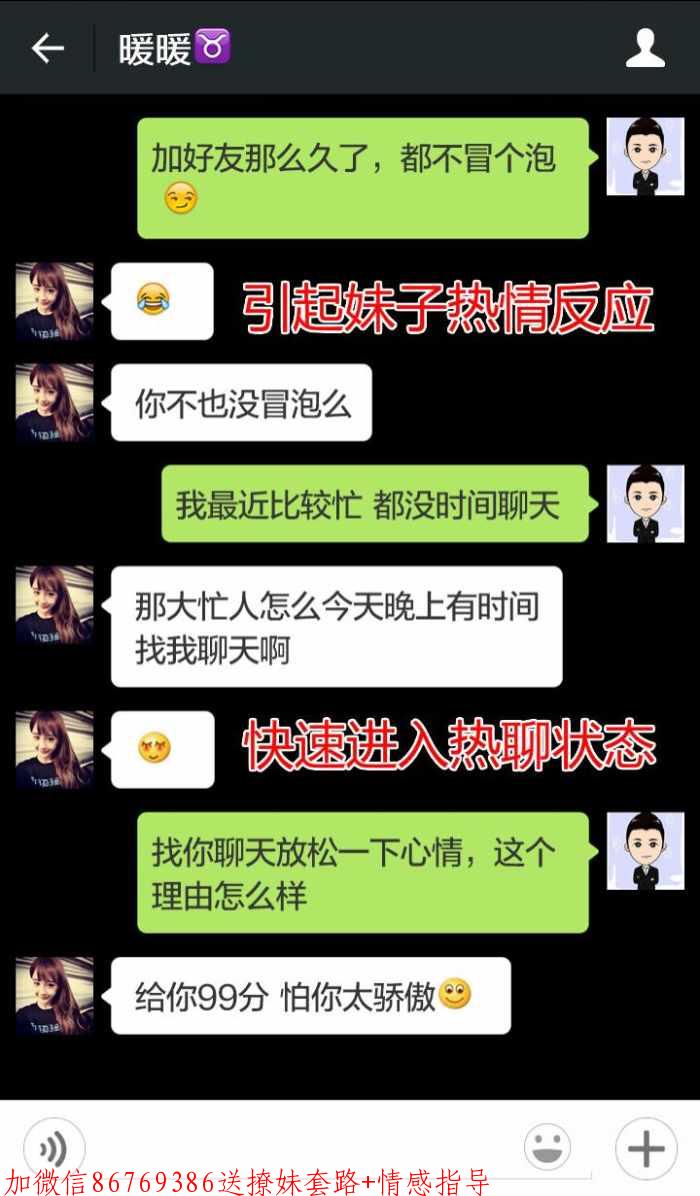700x1196 pixels.
Task: Go back from 暖暖 chat
Action: (x=47, y=48)
